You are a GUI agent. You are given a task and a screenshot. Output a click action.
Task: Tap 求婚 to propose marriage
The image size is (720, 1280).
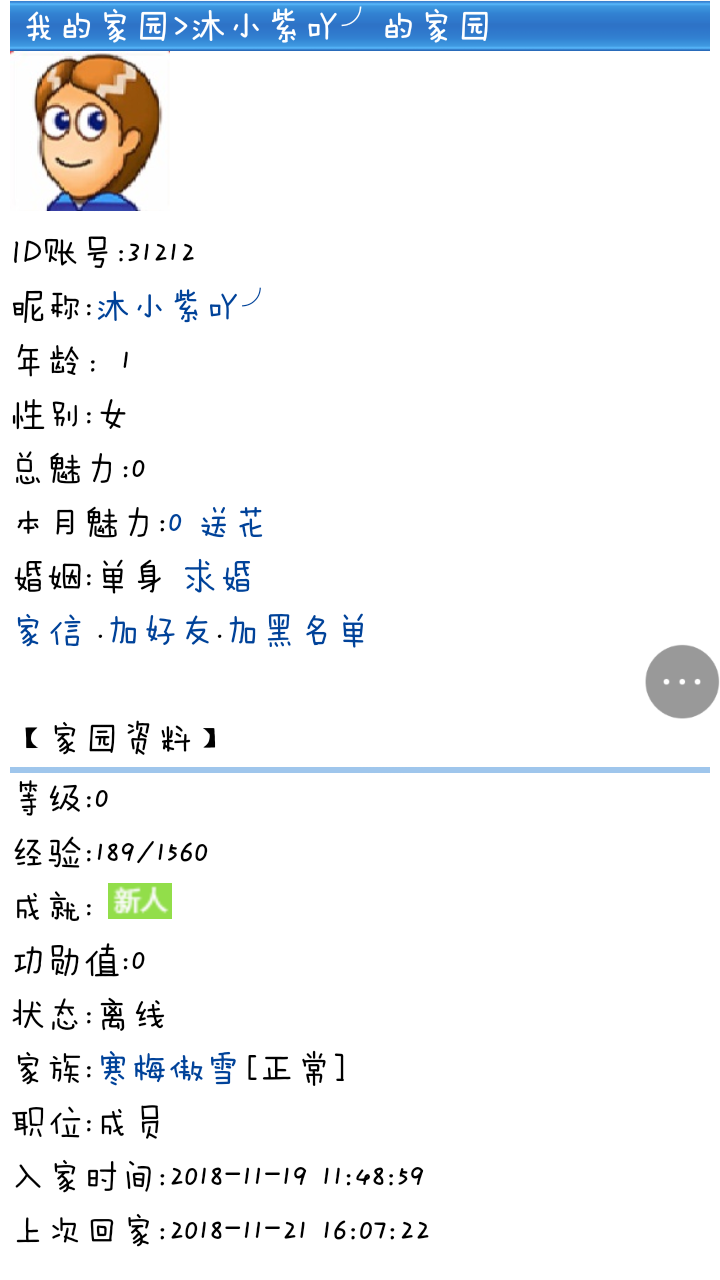tap(218, 578)
